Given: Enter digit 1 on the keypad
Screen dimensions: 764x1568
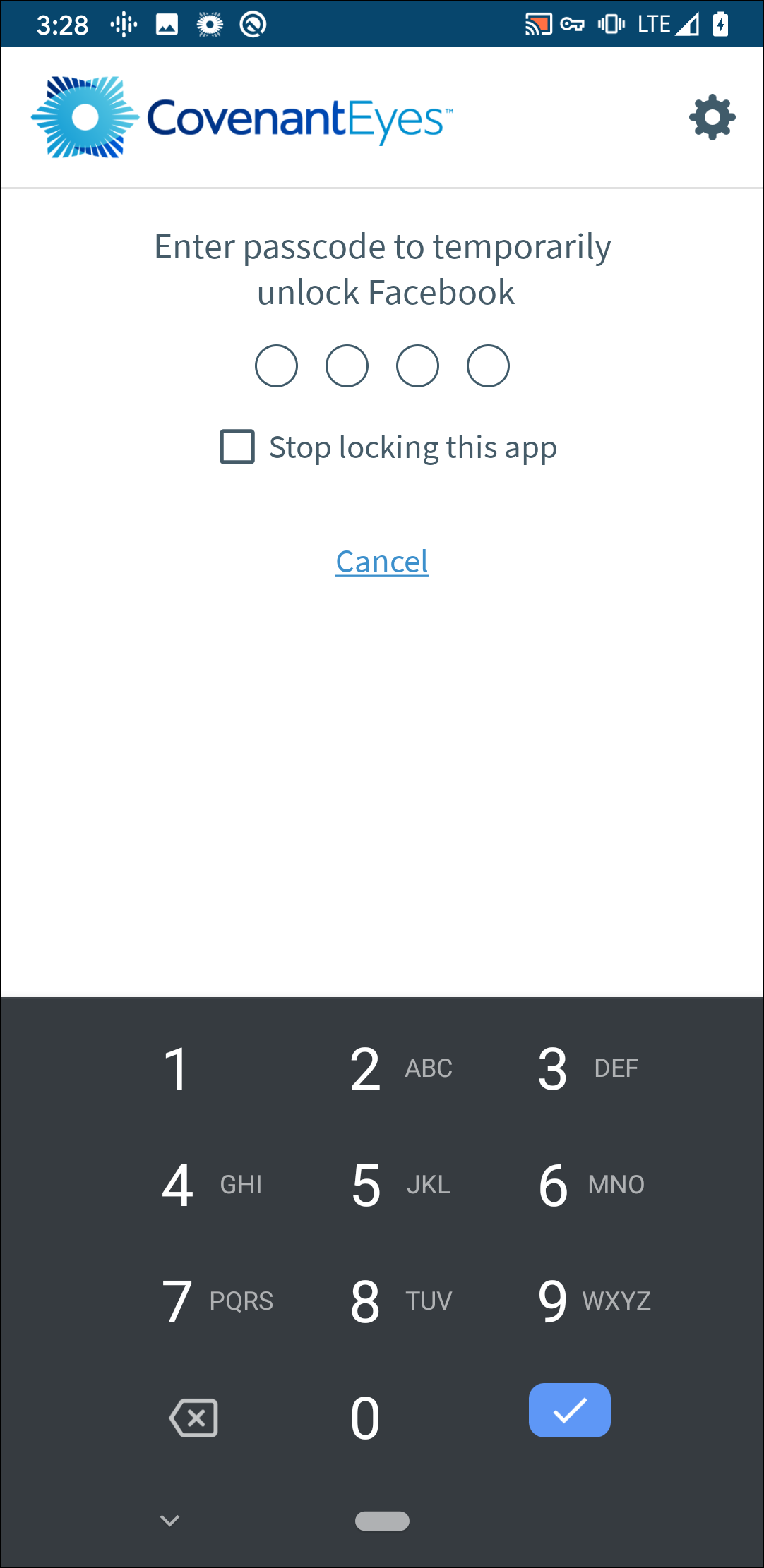Looking at the screenshot, I should [193, 1068].
